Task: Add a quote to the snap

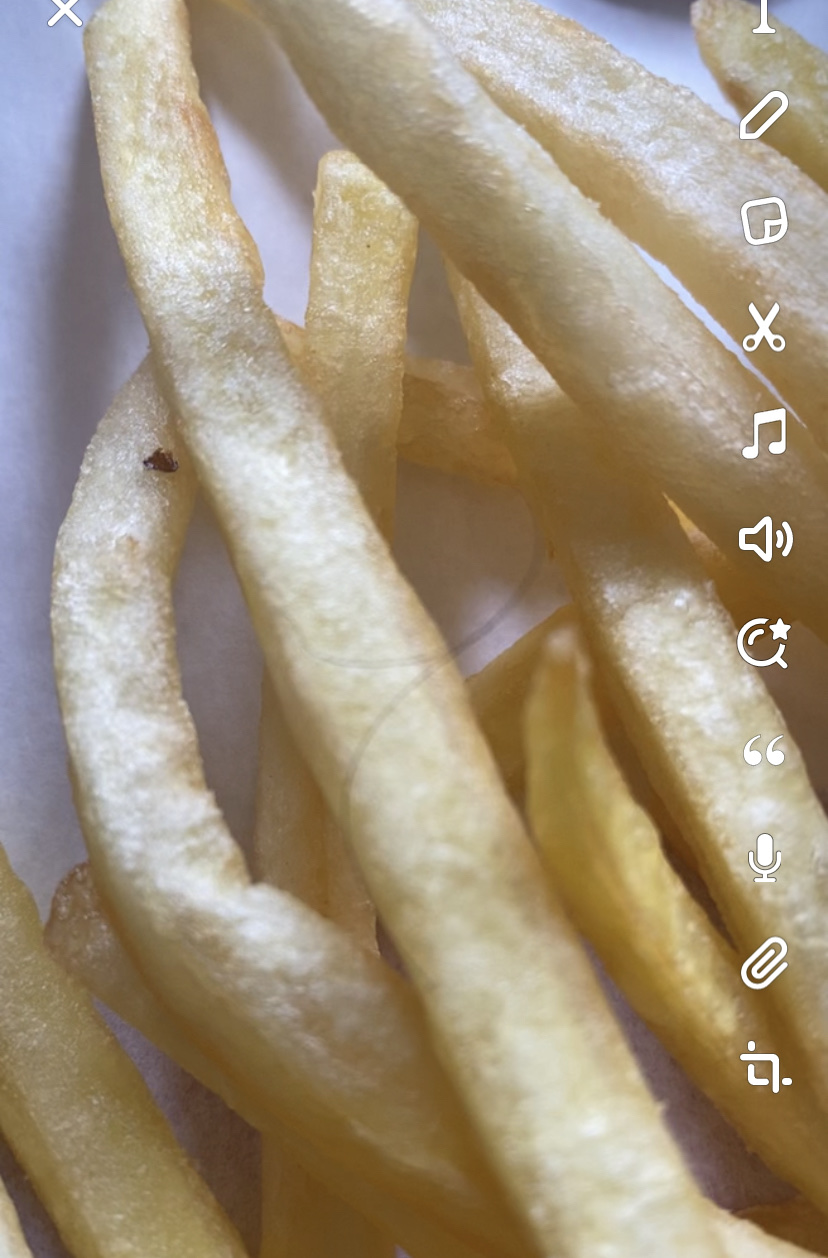Action: click(x=764, y=751)
